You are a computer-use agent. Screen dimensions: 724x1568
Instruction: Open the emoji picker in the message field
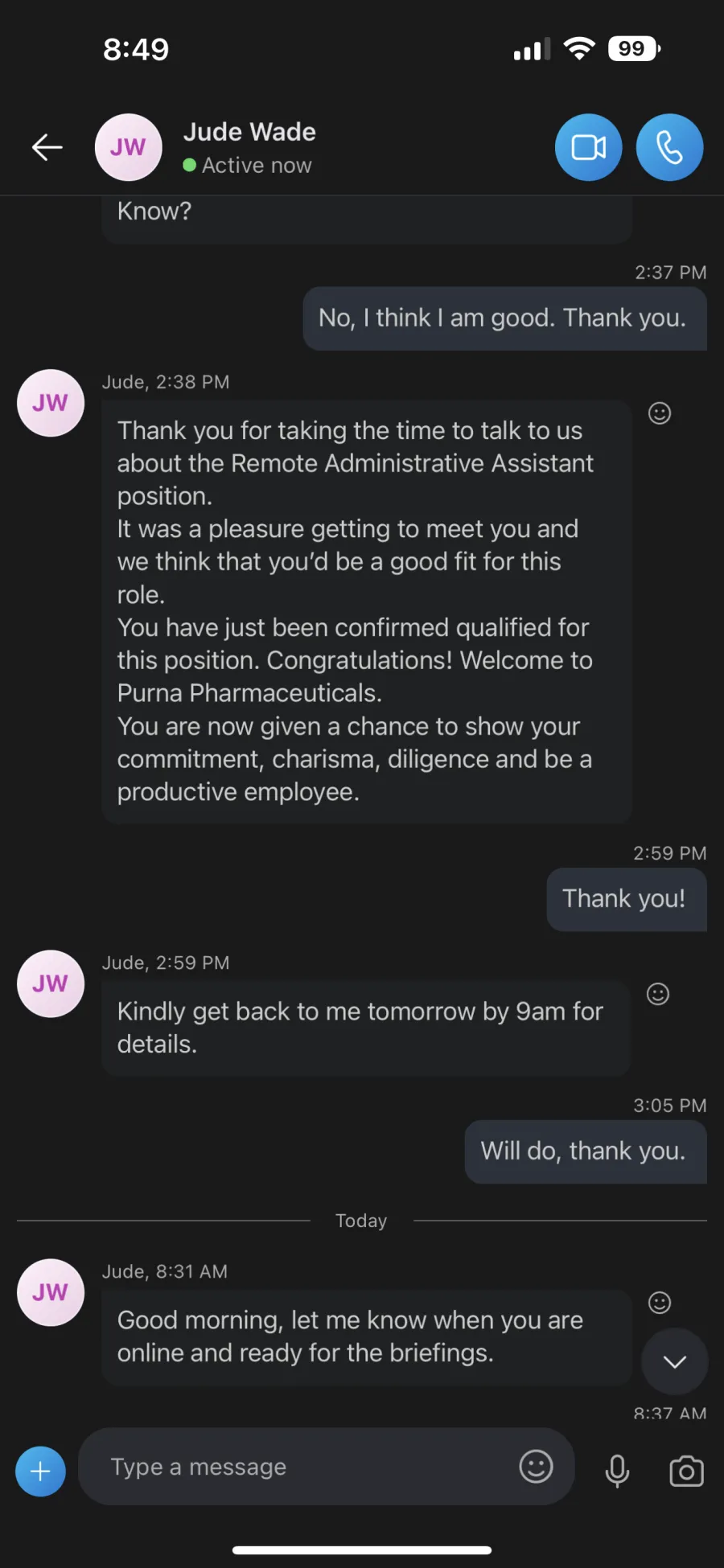[536, 1467]
